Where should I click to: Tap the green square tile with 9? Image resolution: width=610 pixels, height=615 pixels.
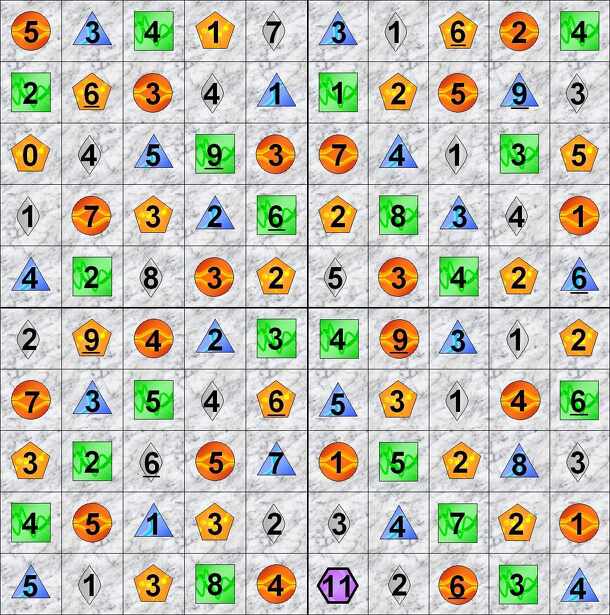point(213,156)
